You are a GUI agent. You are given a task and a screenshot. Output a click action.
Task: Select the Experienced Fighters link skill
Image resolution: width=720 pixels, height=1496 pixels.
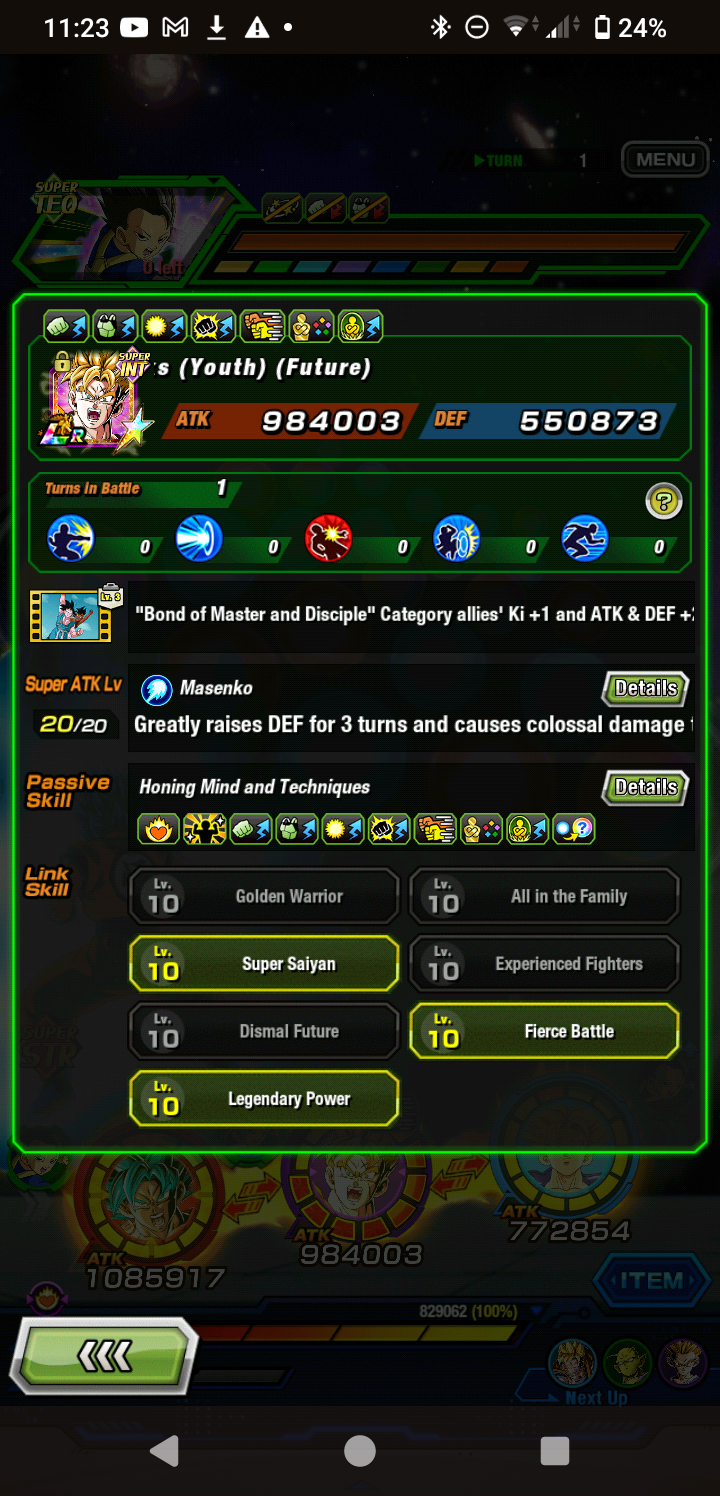pyautogui.click(x=544, y=964)
